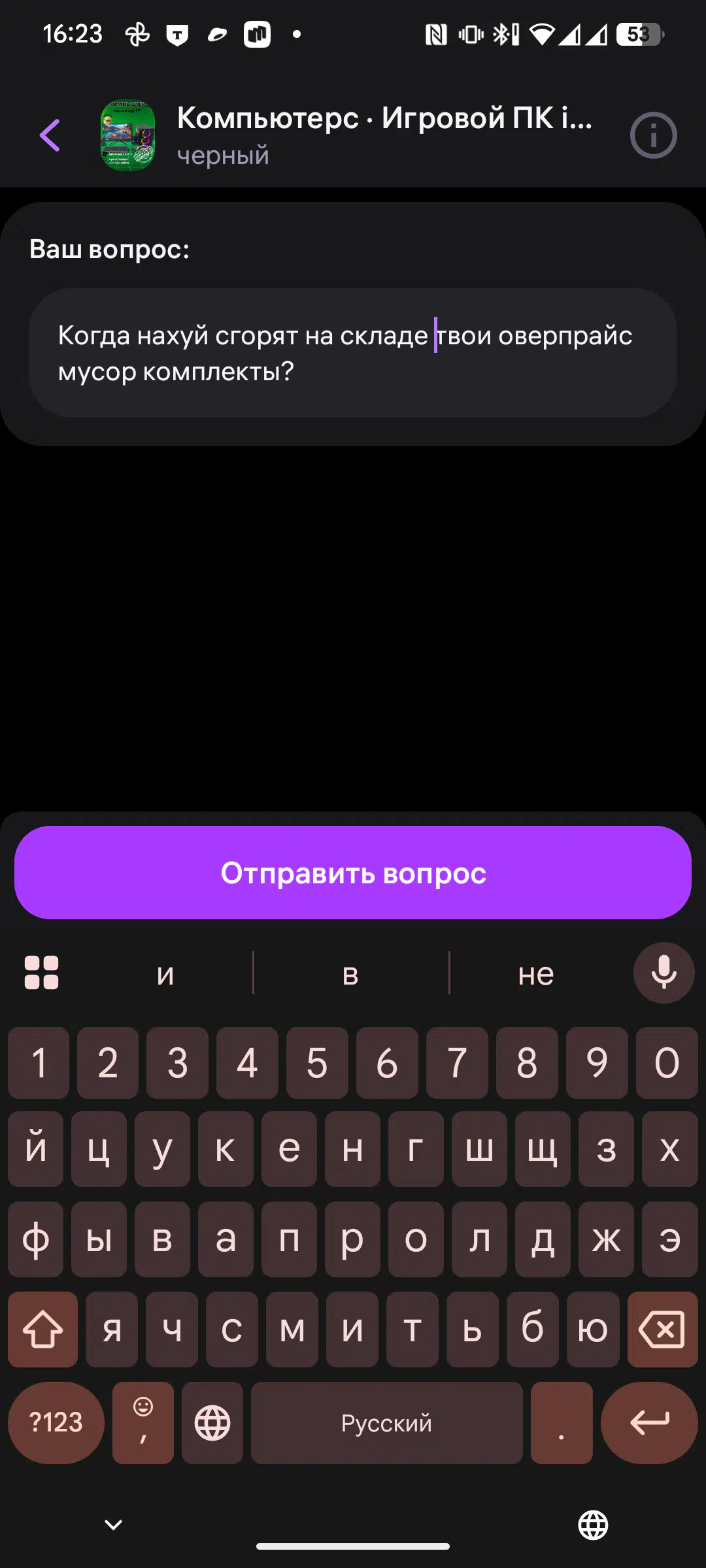Image resolution: width=706 pixels, height=1568 pixels.
Task: Open the product thumbnail in header
Action: 128,135
